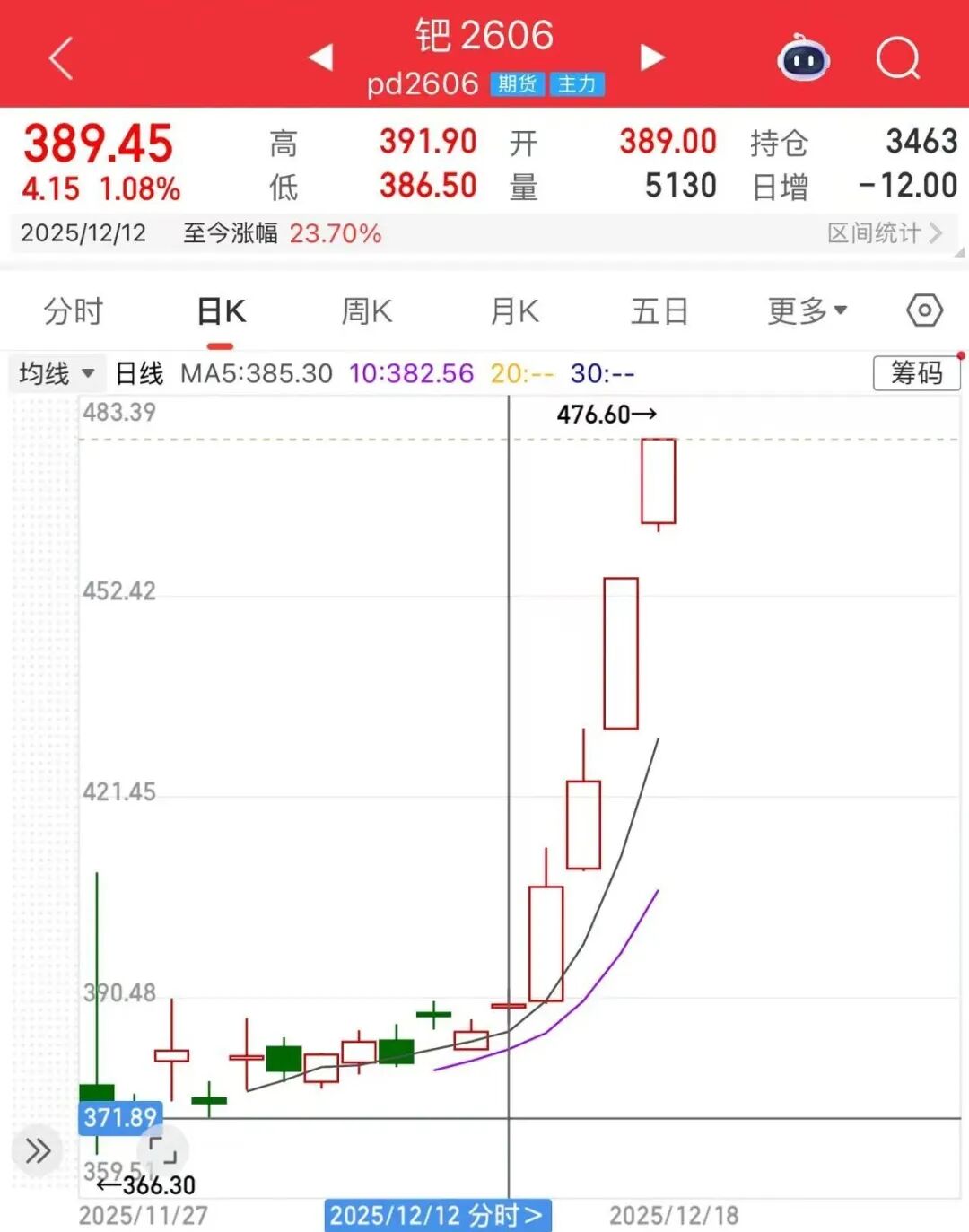Switch to the next futures contract

[x=652, y=57]
